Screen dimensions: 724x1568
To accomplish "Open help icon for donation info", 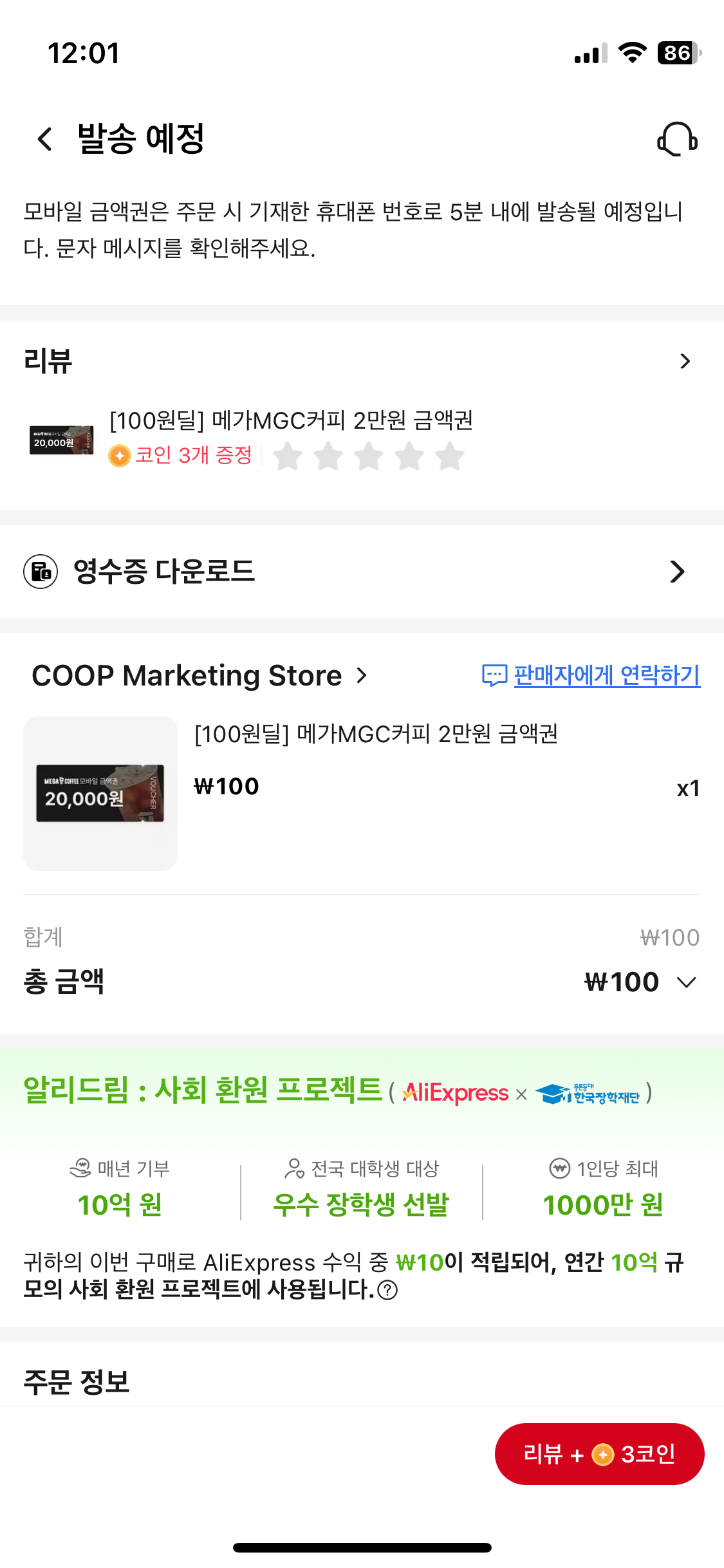I will coord(387,1290).
